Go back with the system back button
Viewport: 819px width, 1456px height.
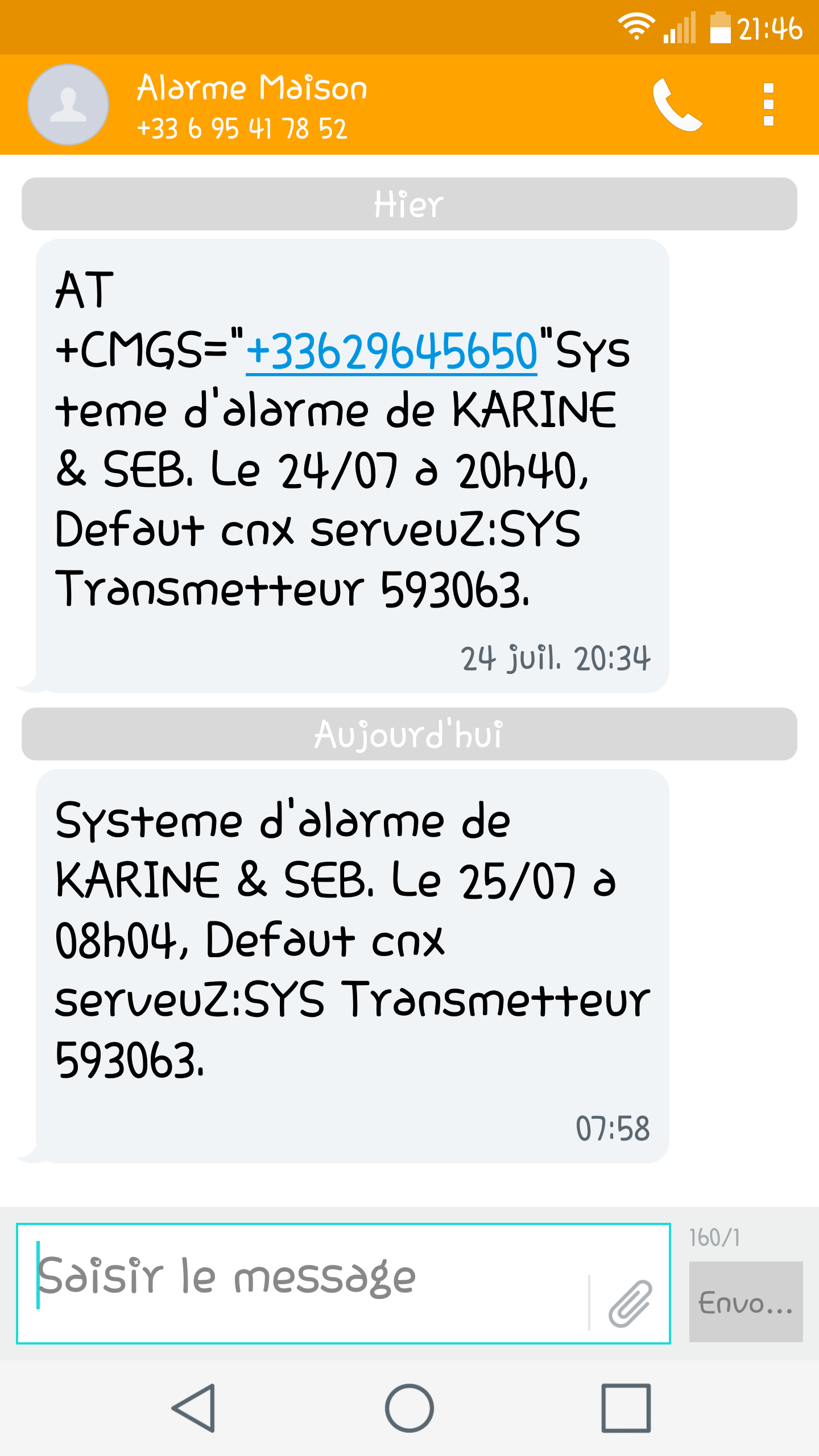tap(194, 1408)
